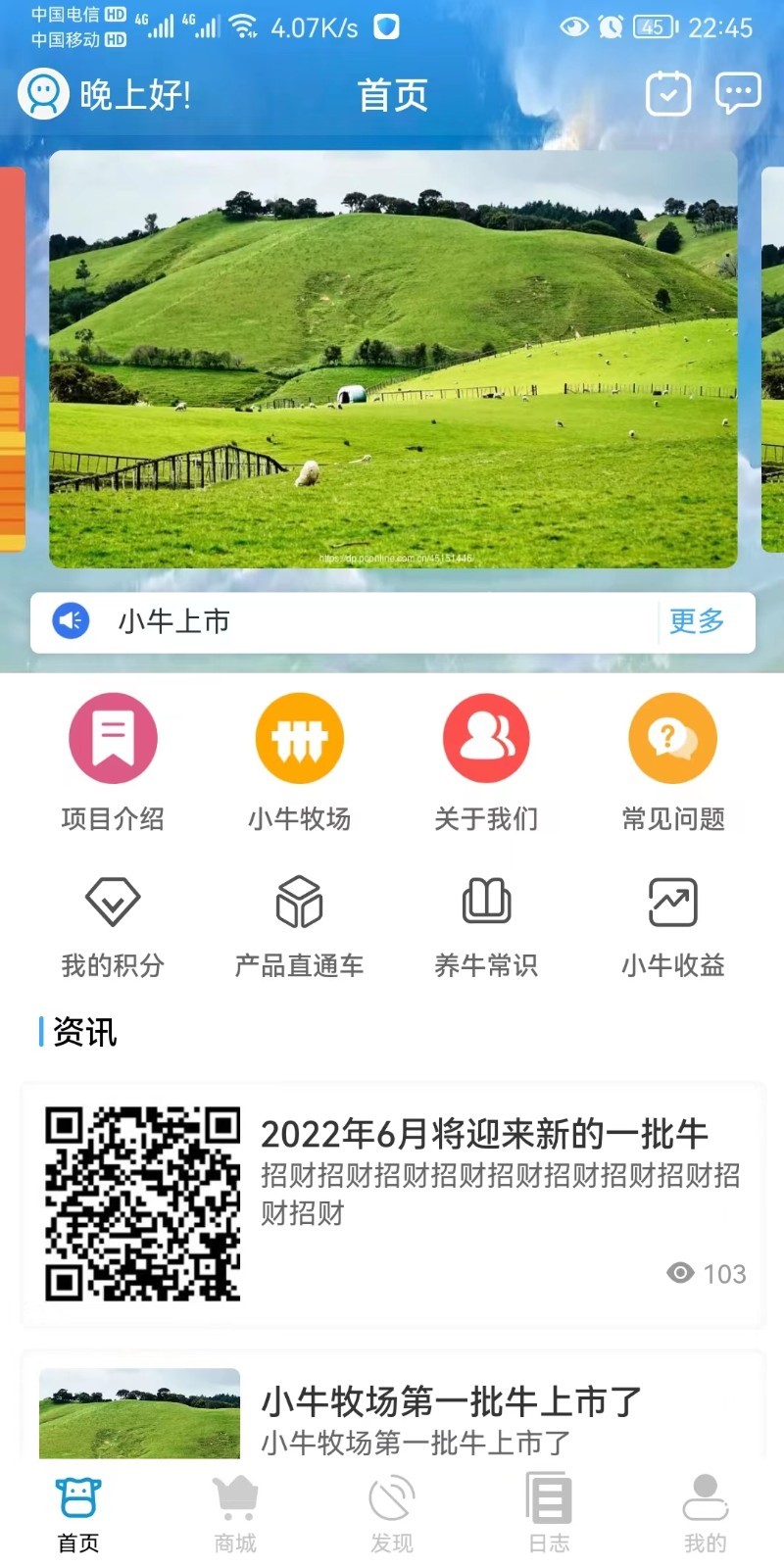Tap the profile avatar beside 晚上好
The width and height of the screenshot is (784, 1568).
point(43,94)
